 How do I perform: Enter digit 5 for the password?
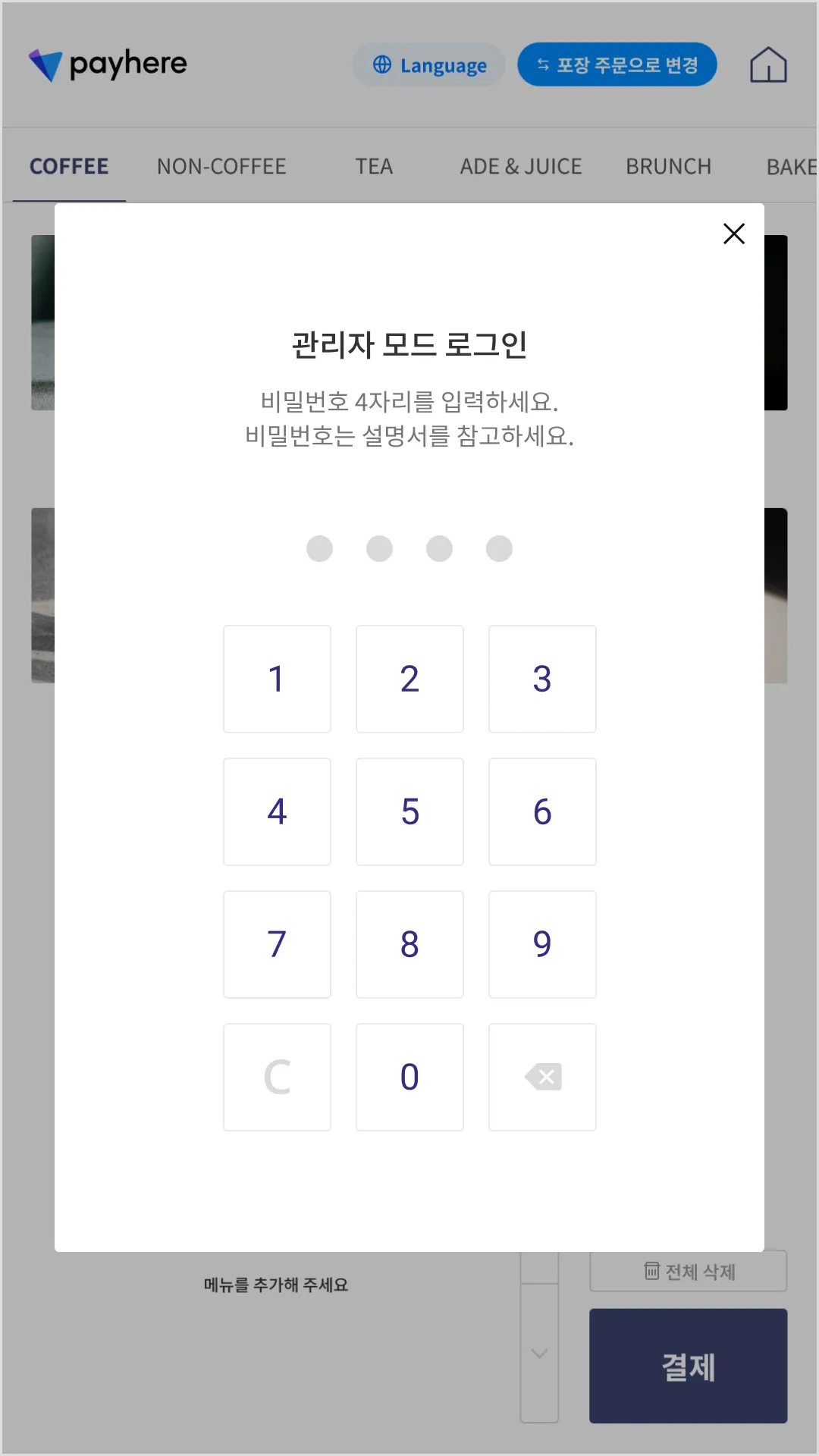pyautogui.click(x=409, y=811)
